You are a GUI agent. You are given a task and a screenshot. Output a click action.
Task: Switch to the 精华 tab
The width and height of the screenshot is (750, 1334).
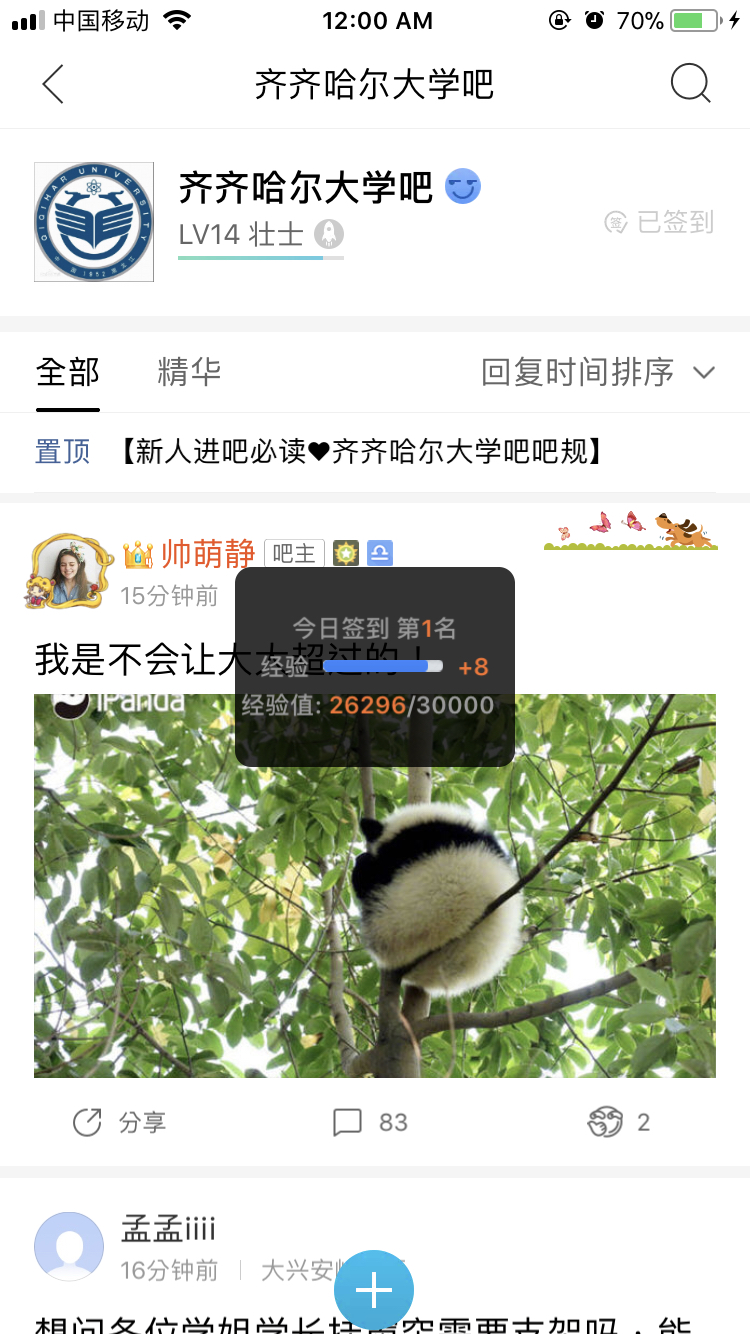[x=189, y=372]
